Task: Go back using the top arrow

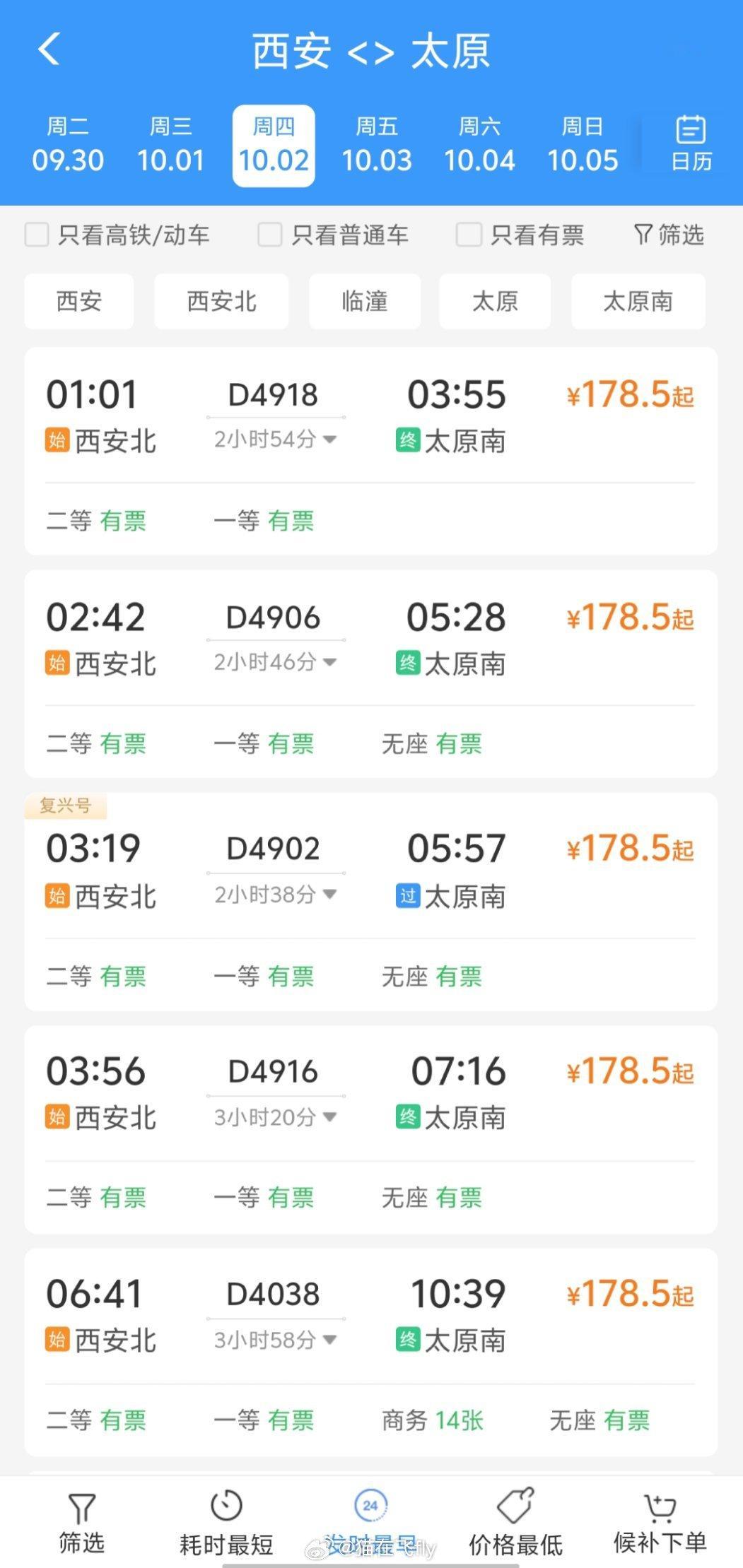Action: click(49, 50)
